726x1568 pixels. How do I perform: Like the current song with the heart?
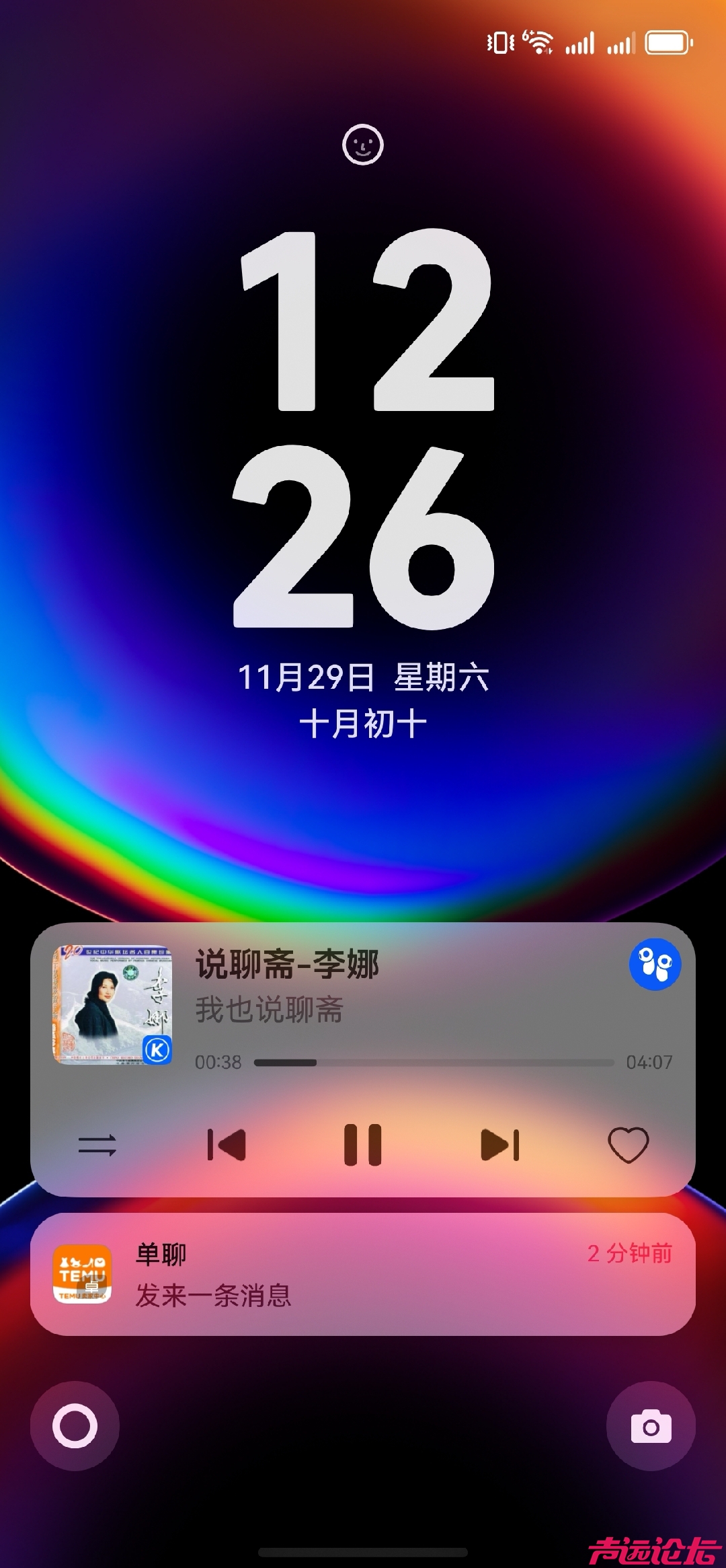coord(628,1145)
